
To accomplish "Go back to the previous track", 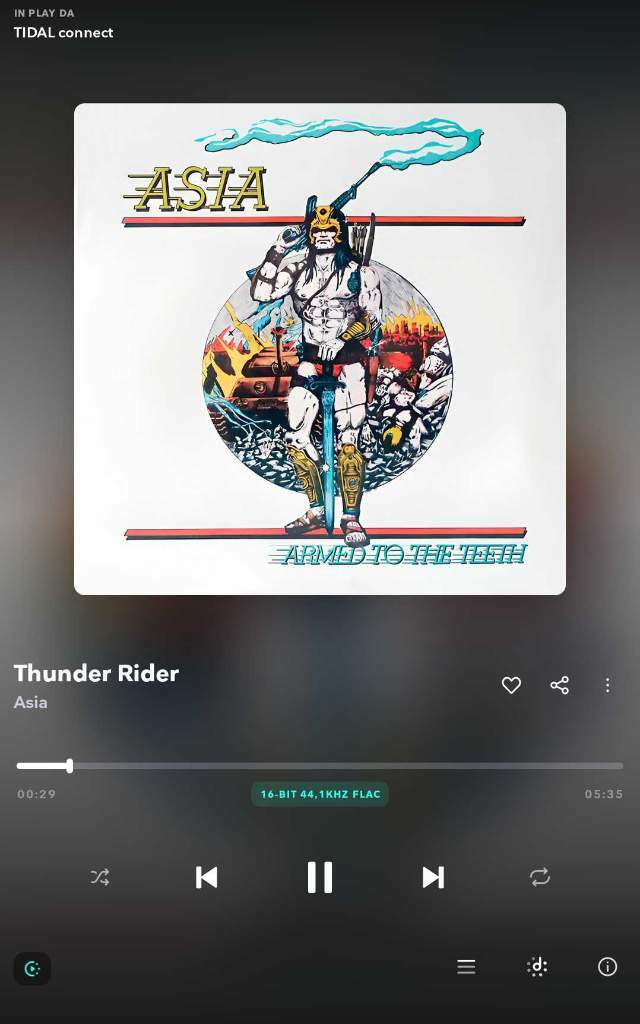I will tap(206, 877).
